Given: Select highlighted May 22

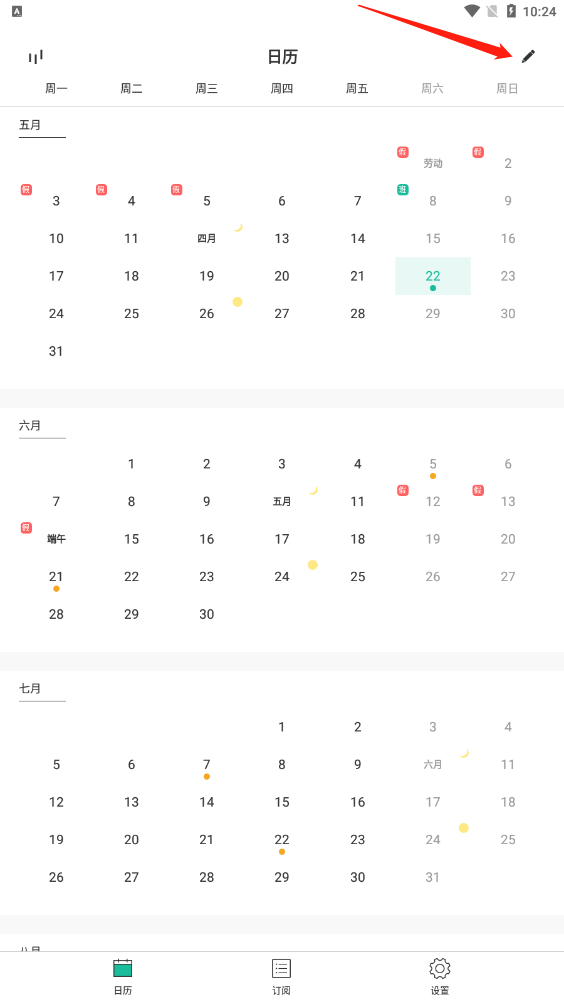Looking at the screenshot, I should (433, 276).
